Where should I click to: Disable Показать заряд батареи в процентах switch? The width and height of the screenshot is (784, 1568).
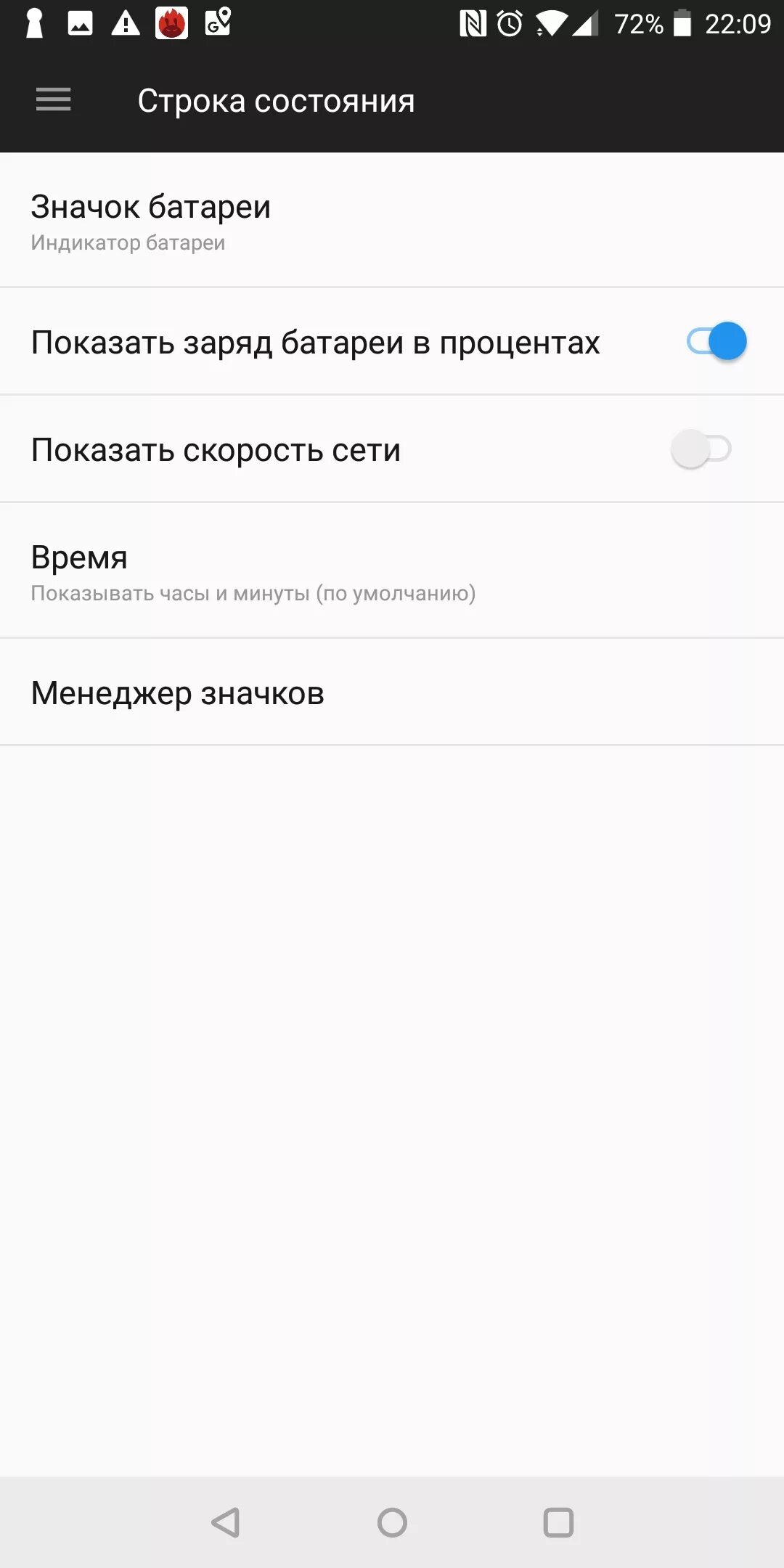716,341
